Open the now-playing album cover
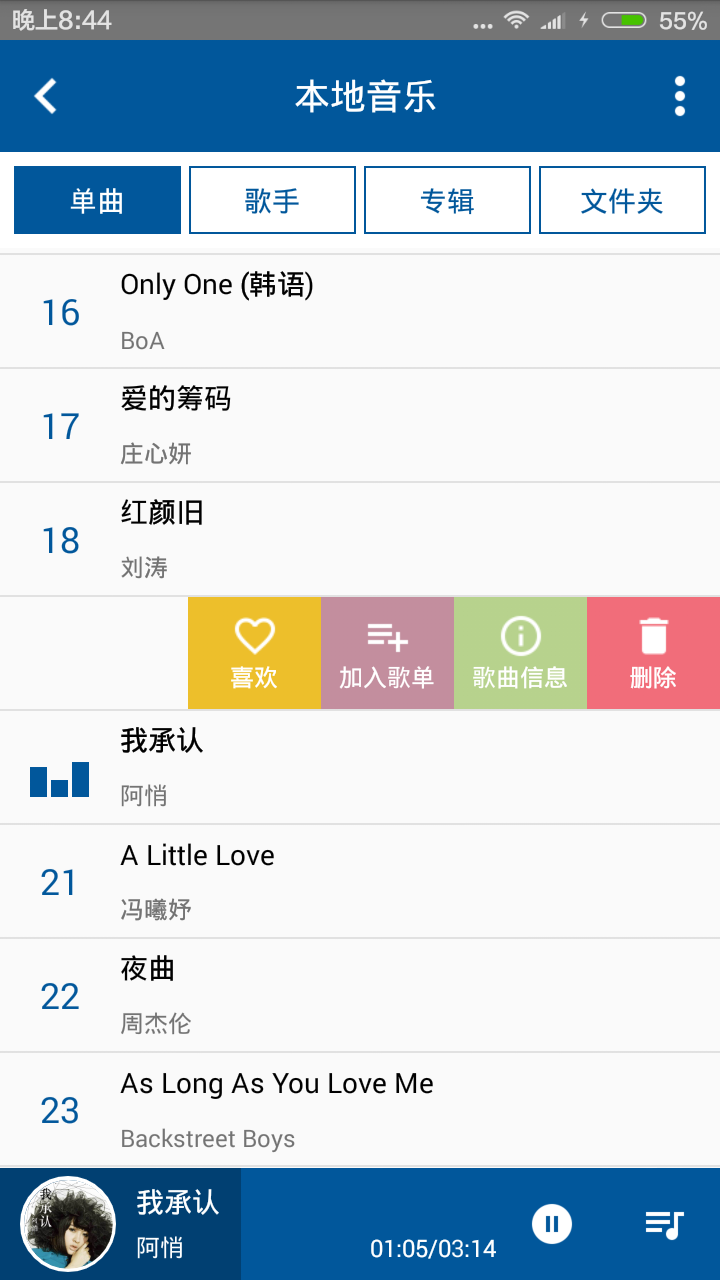720x1280 pixels. click(68, 1223)
